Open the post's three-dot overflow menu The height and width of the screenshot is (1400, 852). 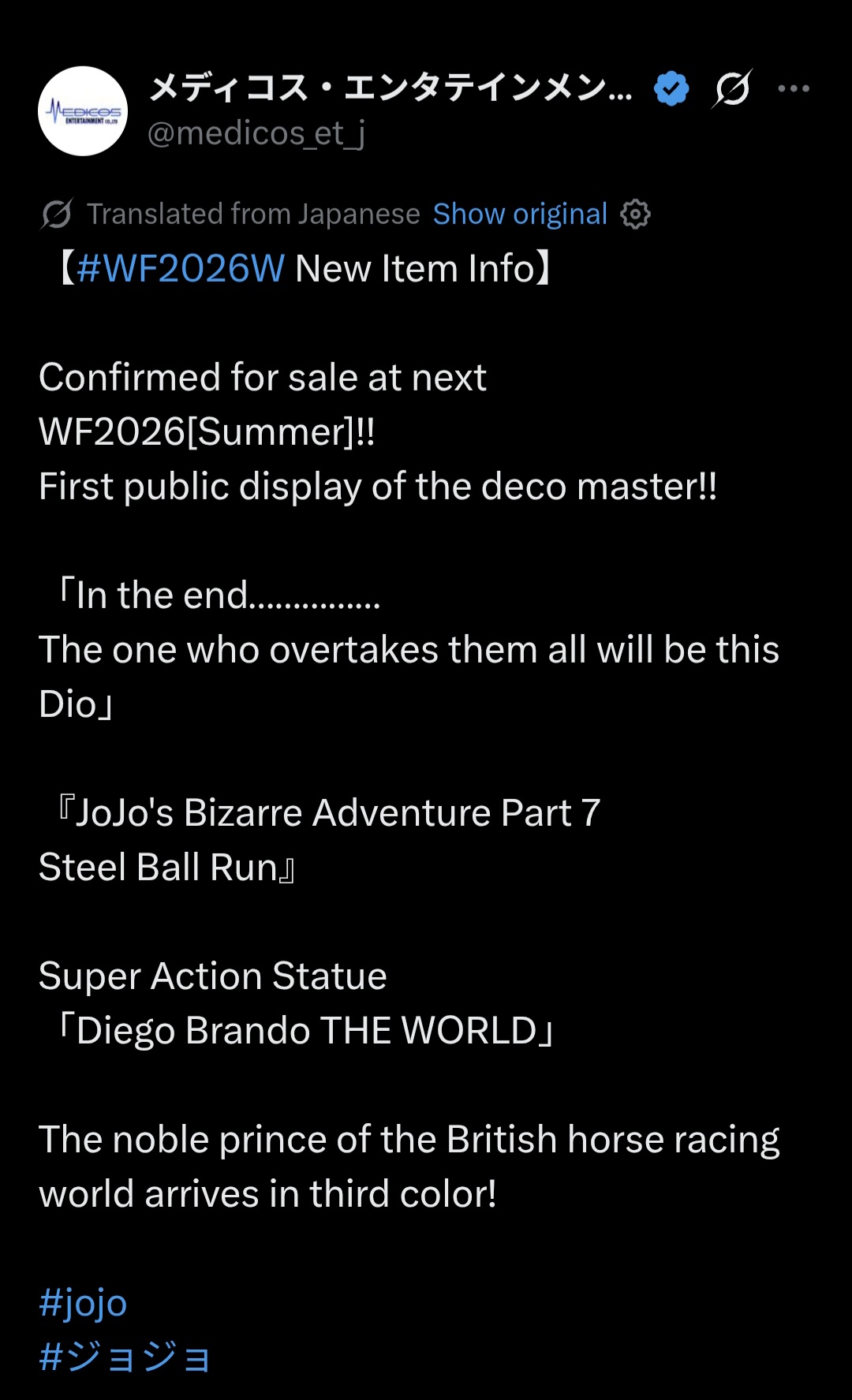point(794,88)
